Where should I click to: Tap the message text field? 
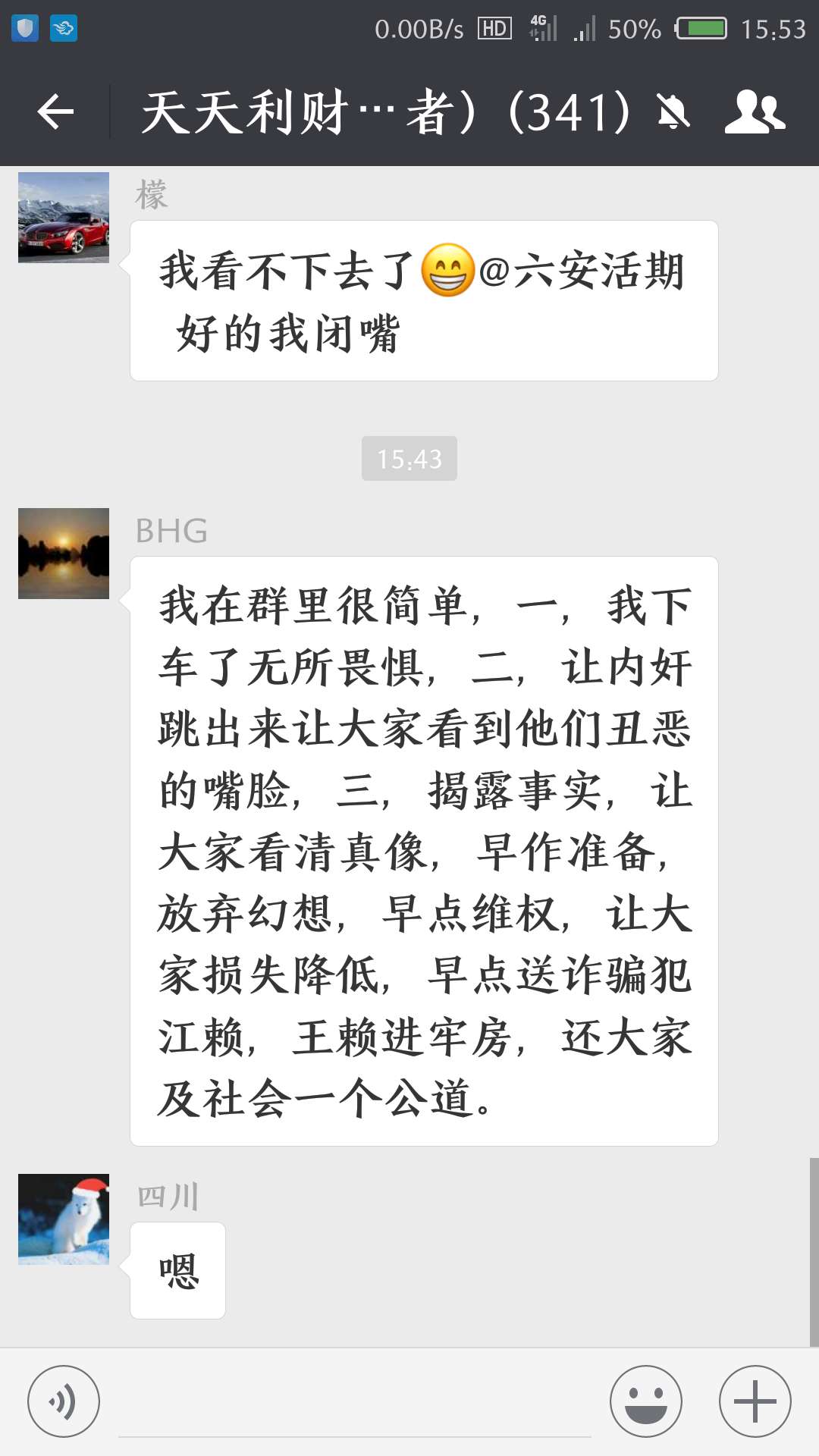[x=355, y=1403]
